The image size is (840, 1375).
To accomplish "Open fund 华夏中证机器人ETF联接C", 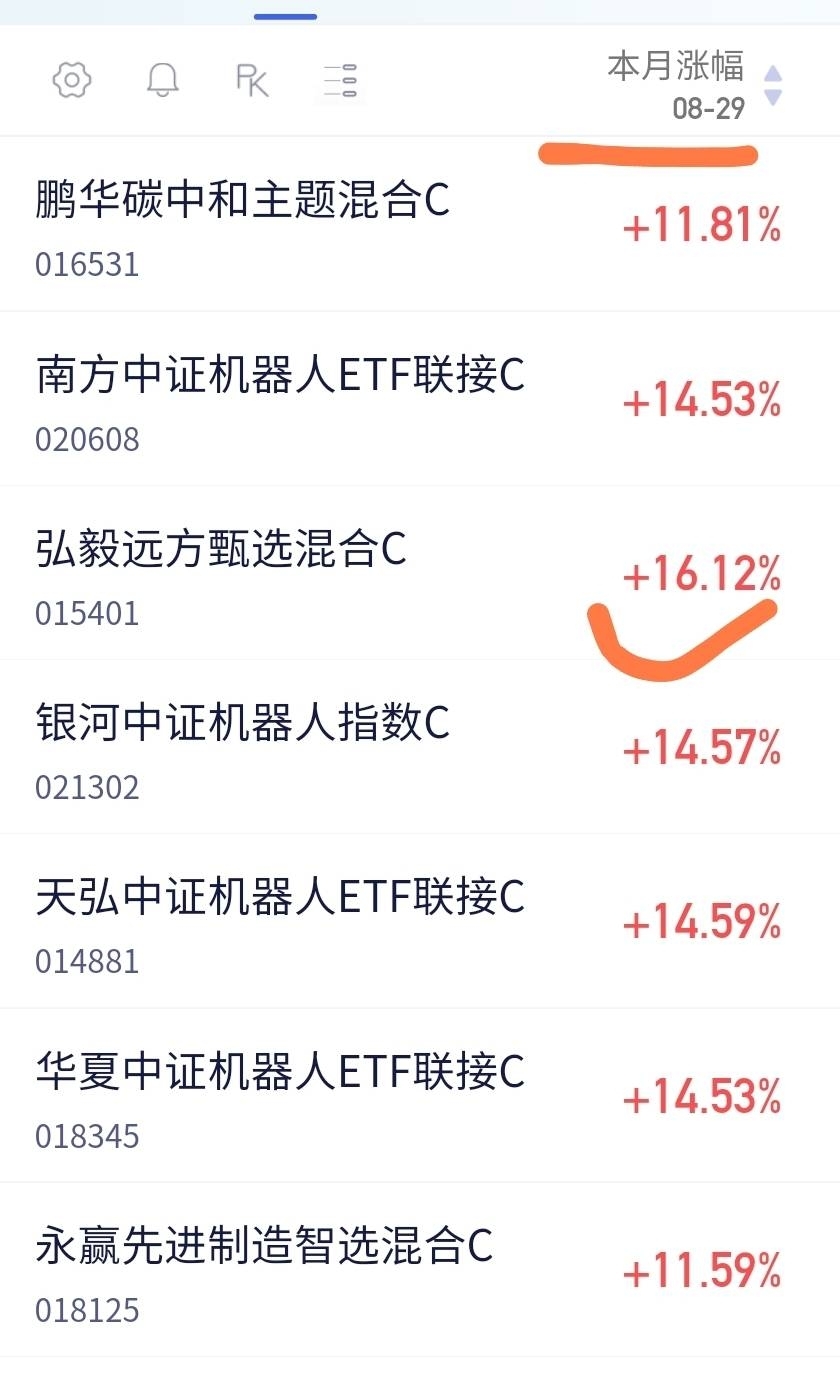I will [420, 1096].
